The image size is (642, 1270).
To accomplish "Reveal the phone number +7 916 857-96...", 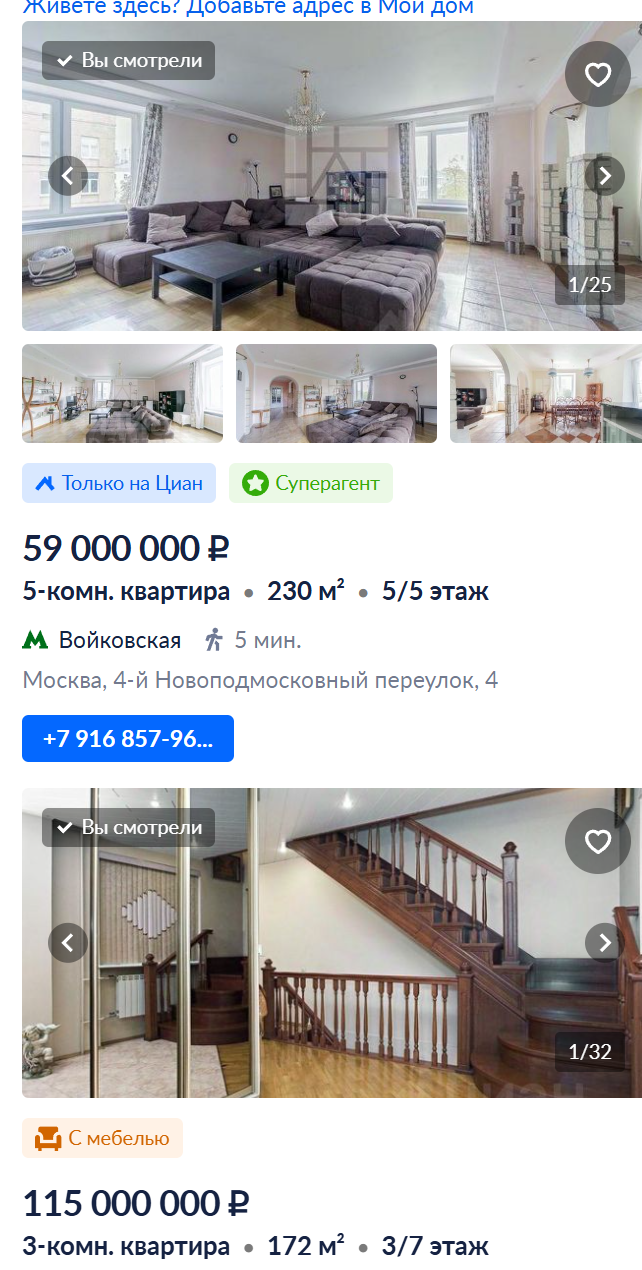I will point(128,739).
